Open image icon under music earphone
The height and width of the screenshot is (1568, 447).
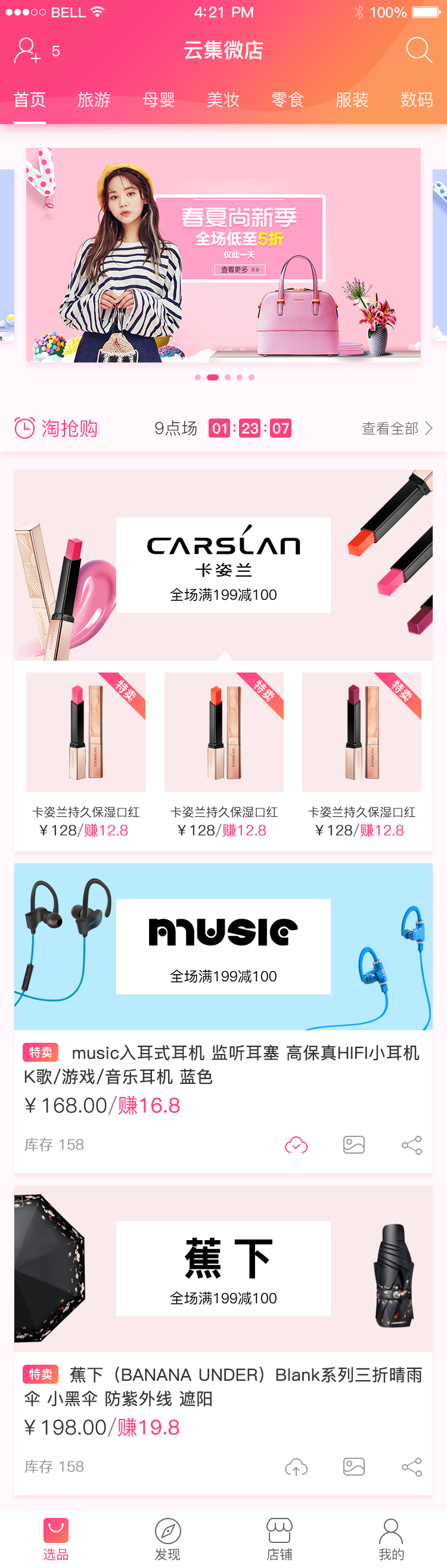point(354,1145)
